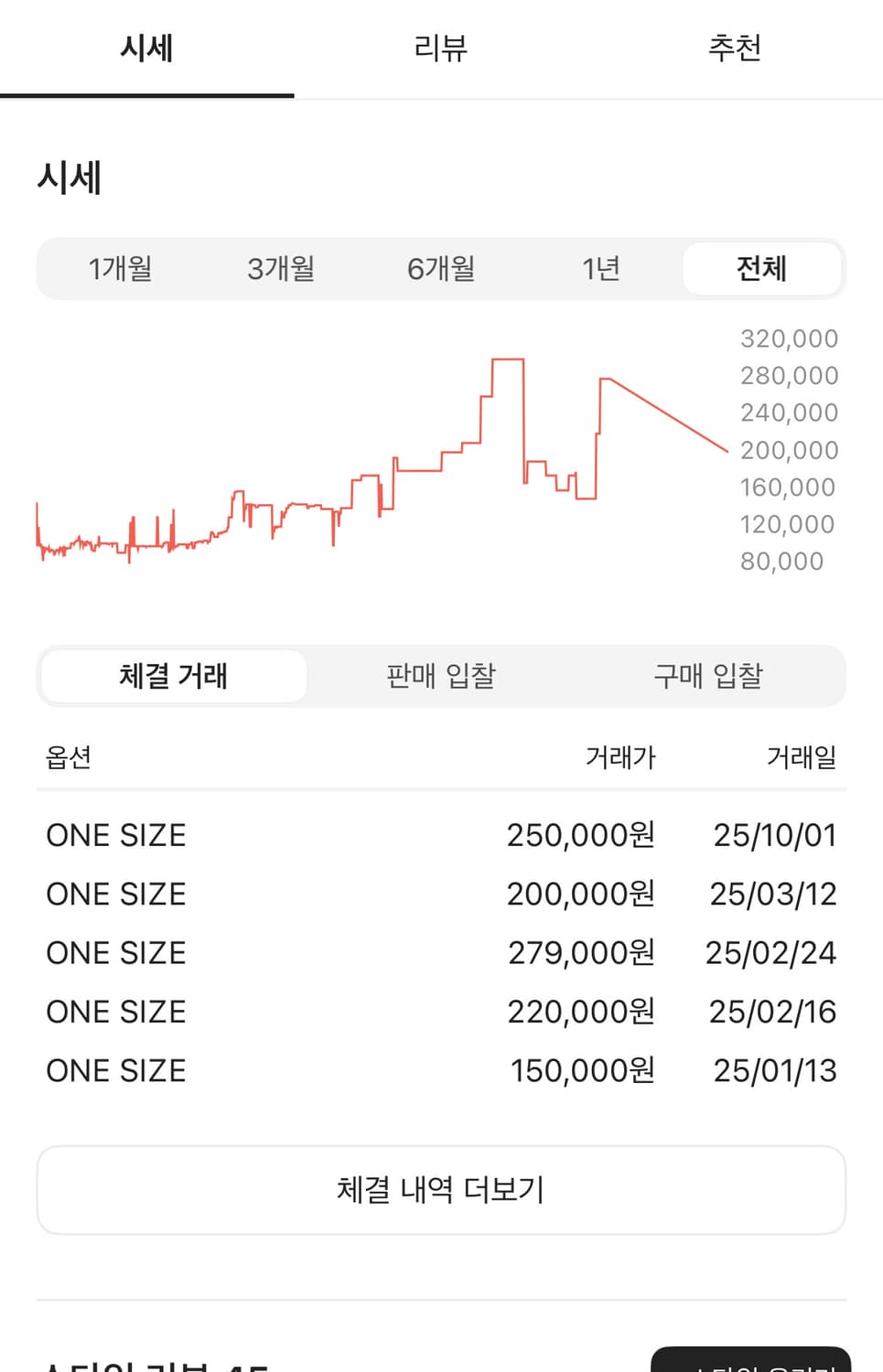Open the 구매 입찰 listing

(708, 676)
